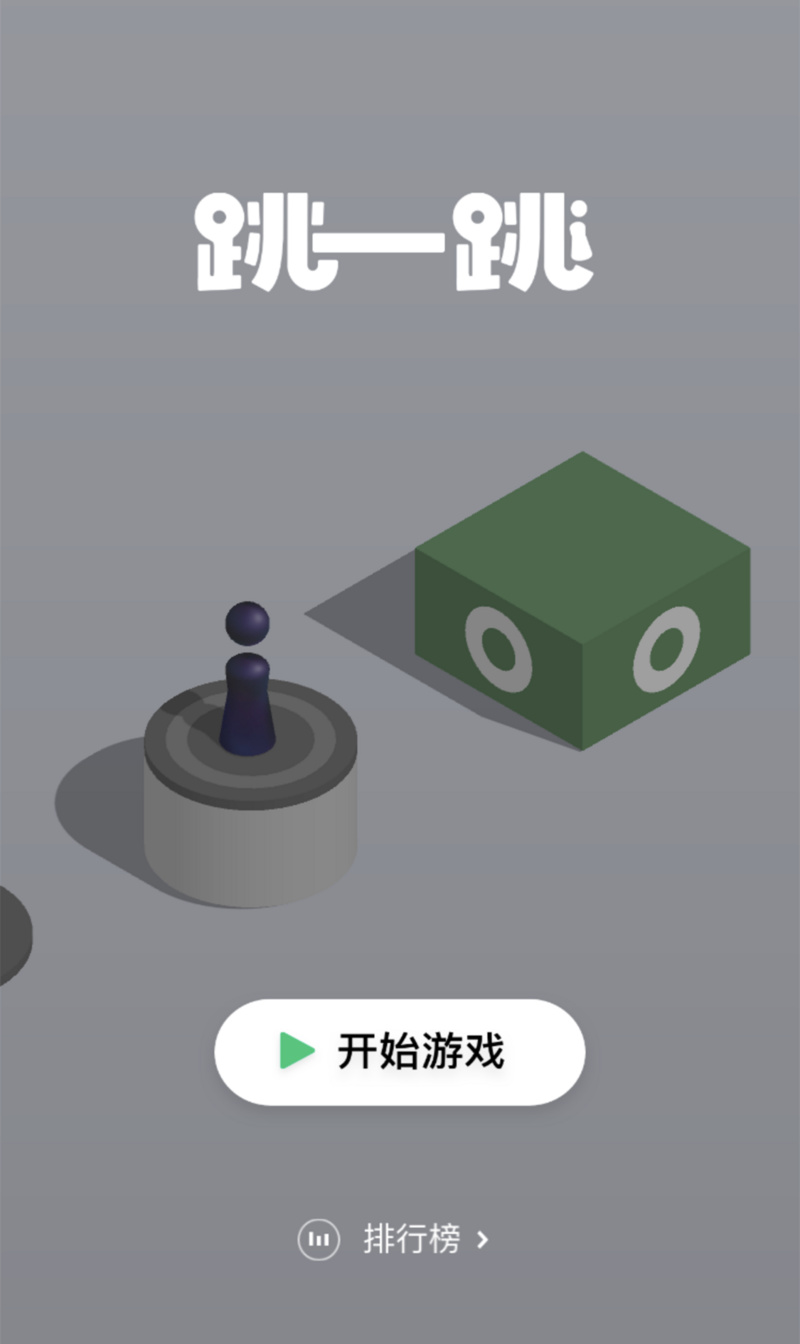Screen dimensions: 800x1344
Task: Open the 排行榜 leaderboard
Action: 396,1240
